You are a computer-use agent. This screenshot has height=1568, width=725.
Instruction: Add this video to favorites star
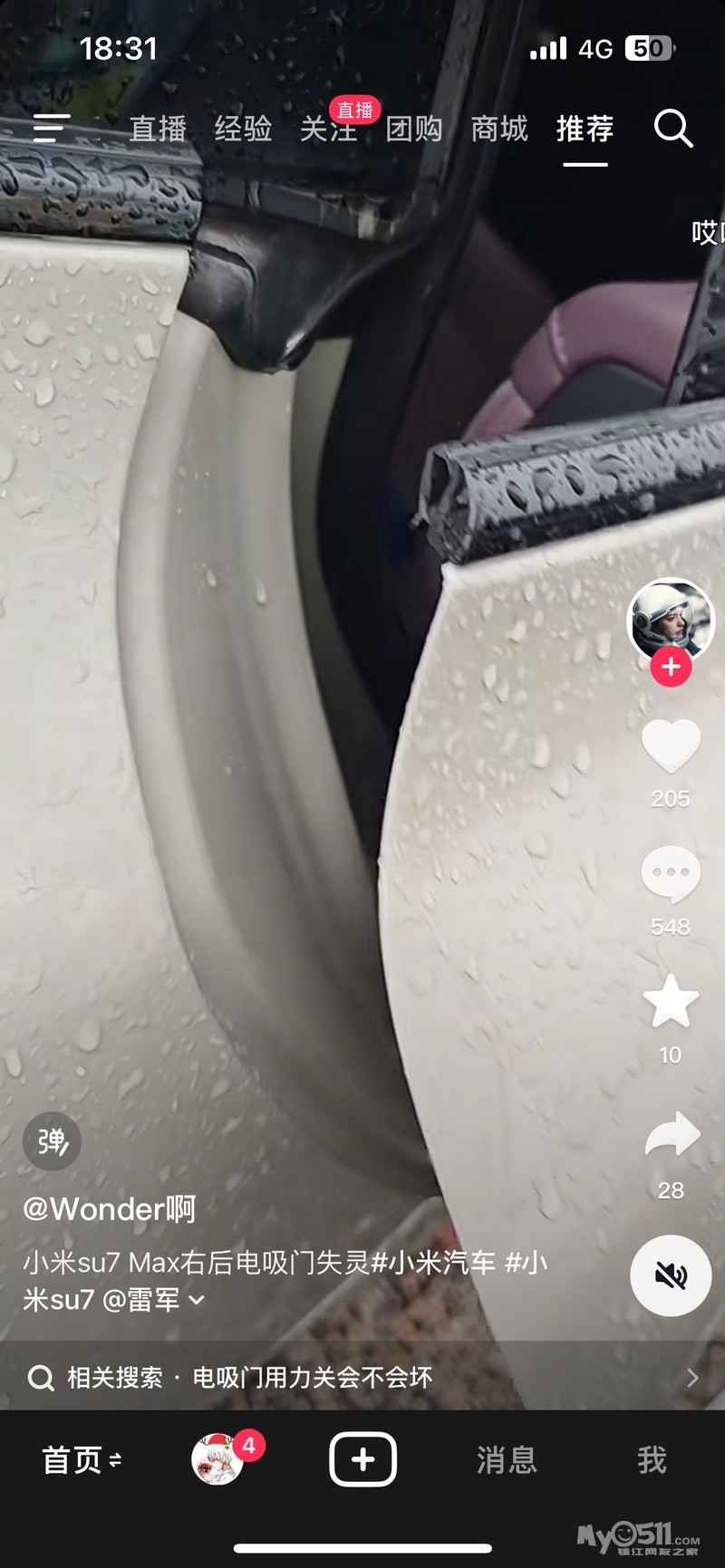(671, 1002)
